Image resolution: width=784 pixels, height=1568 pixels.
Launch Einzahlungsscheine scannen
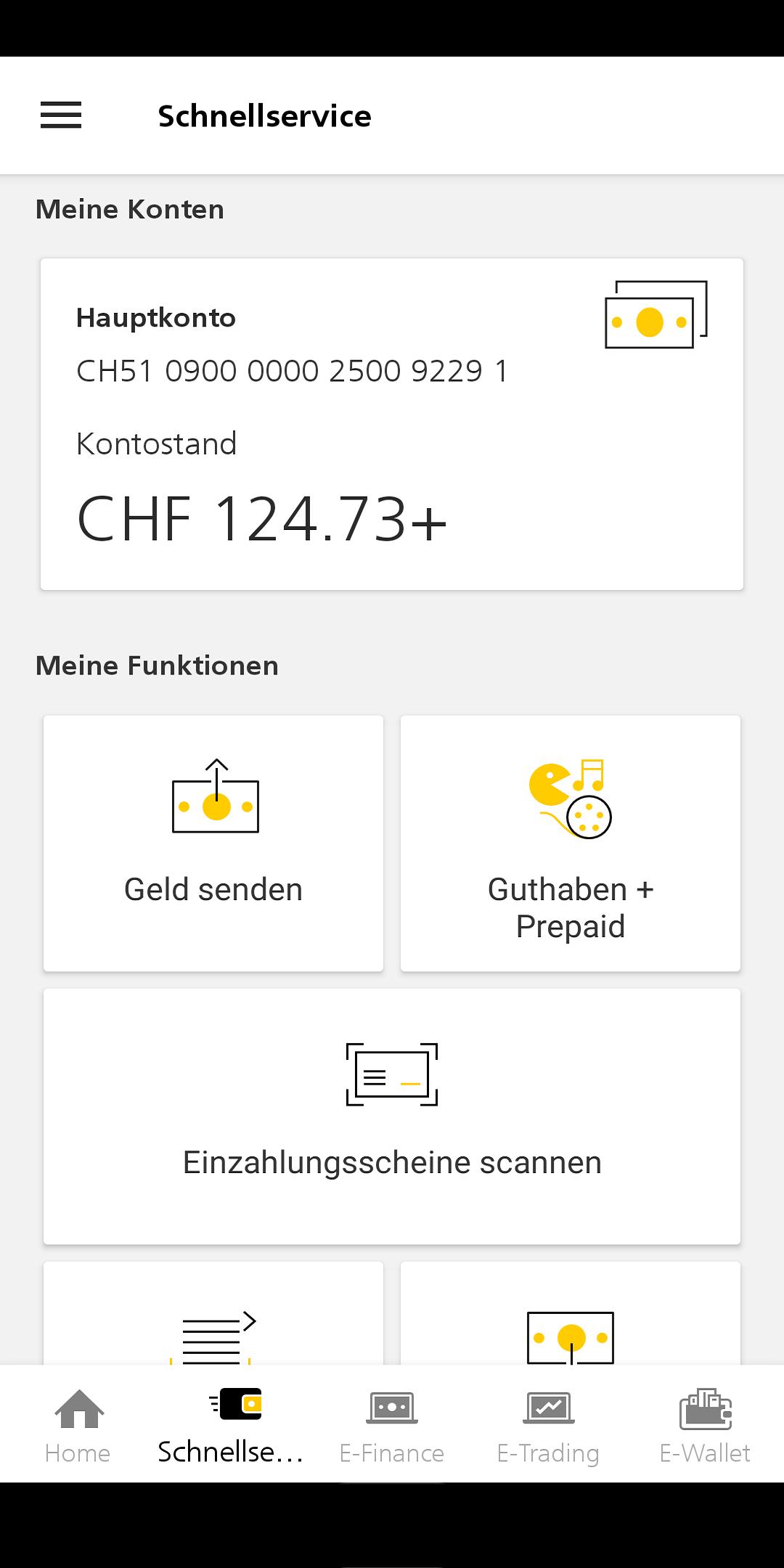tap(392, 1116)
